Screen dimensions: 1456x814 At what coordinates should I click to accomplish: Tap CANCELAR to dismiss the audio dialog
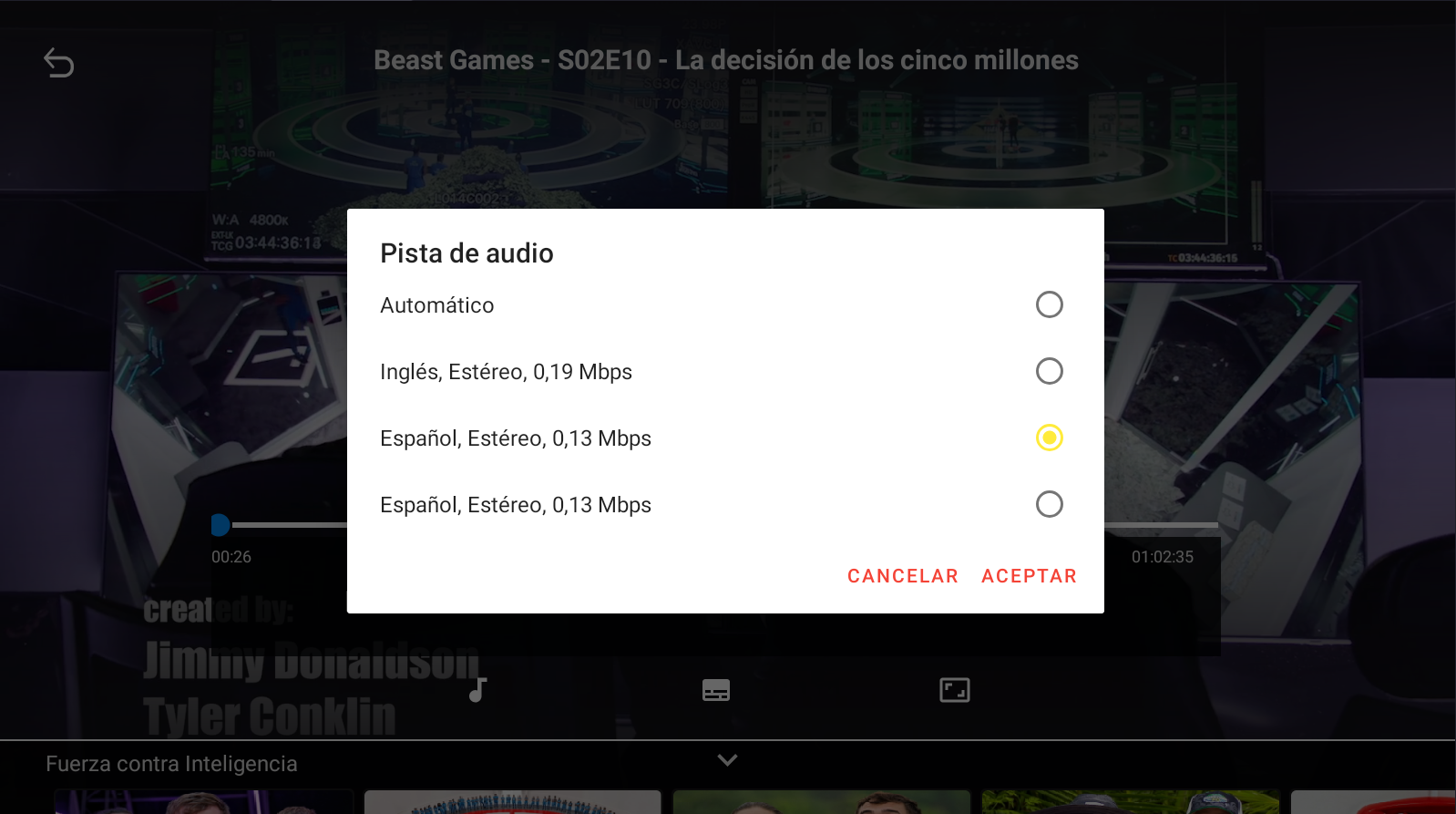(x=902, y=576)
